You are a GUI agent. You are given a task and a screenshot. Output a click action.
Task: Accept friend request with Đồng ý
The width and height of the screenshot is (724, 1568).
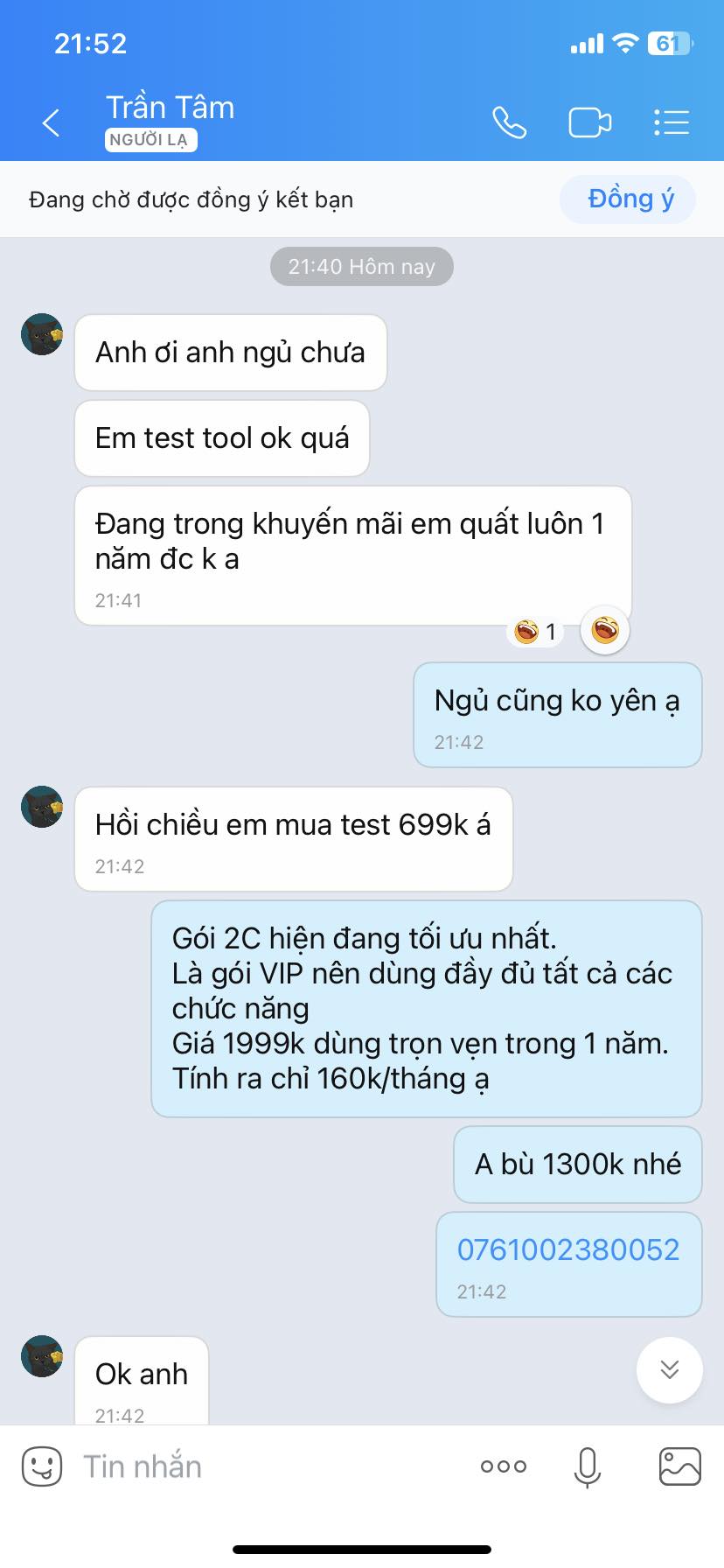(630, 199)
